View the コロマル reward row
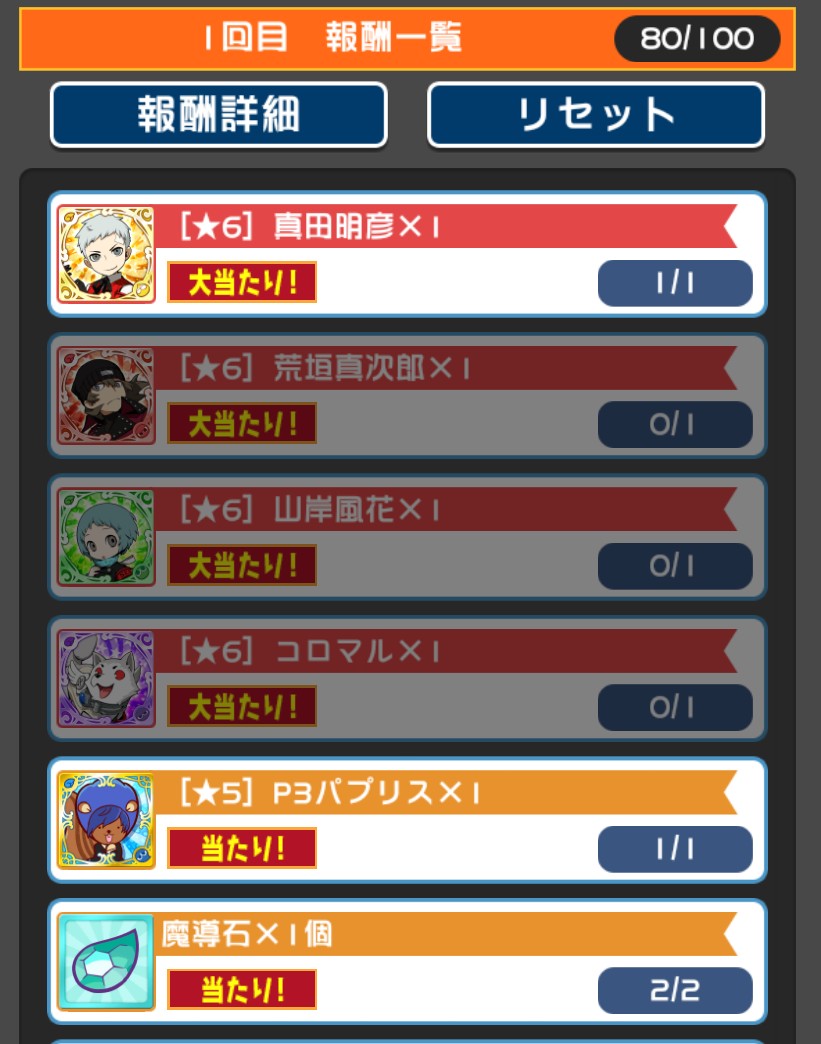Viewport: 821px width, 1044px height. (407, 678)
